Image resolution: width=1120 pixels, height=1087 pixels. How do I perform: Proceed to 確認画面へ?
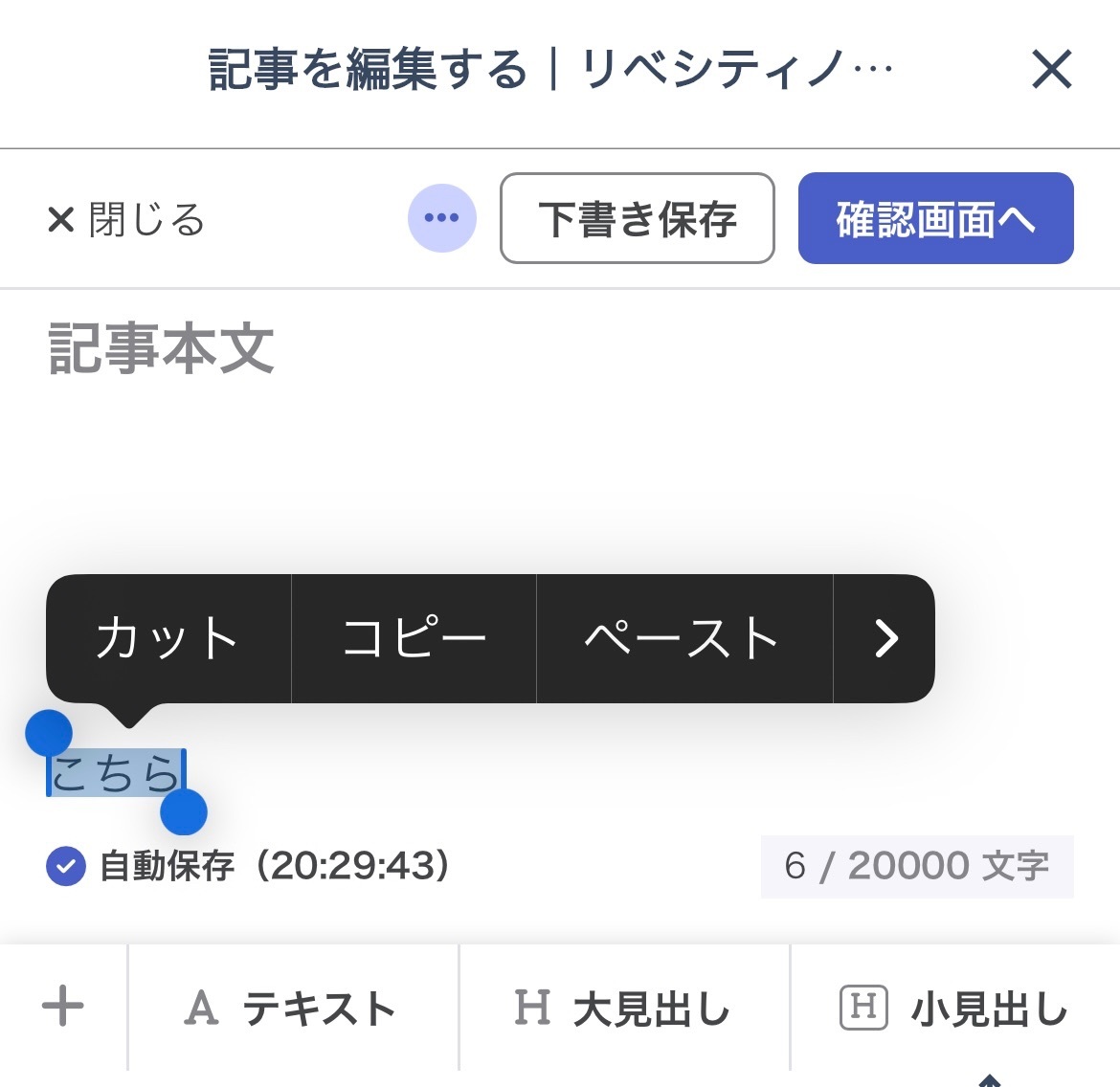point(935,218)
